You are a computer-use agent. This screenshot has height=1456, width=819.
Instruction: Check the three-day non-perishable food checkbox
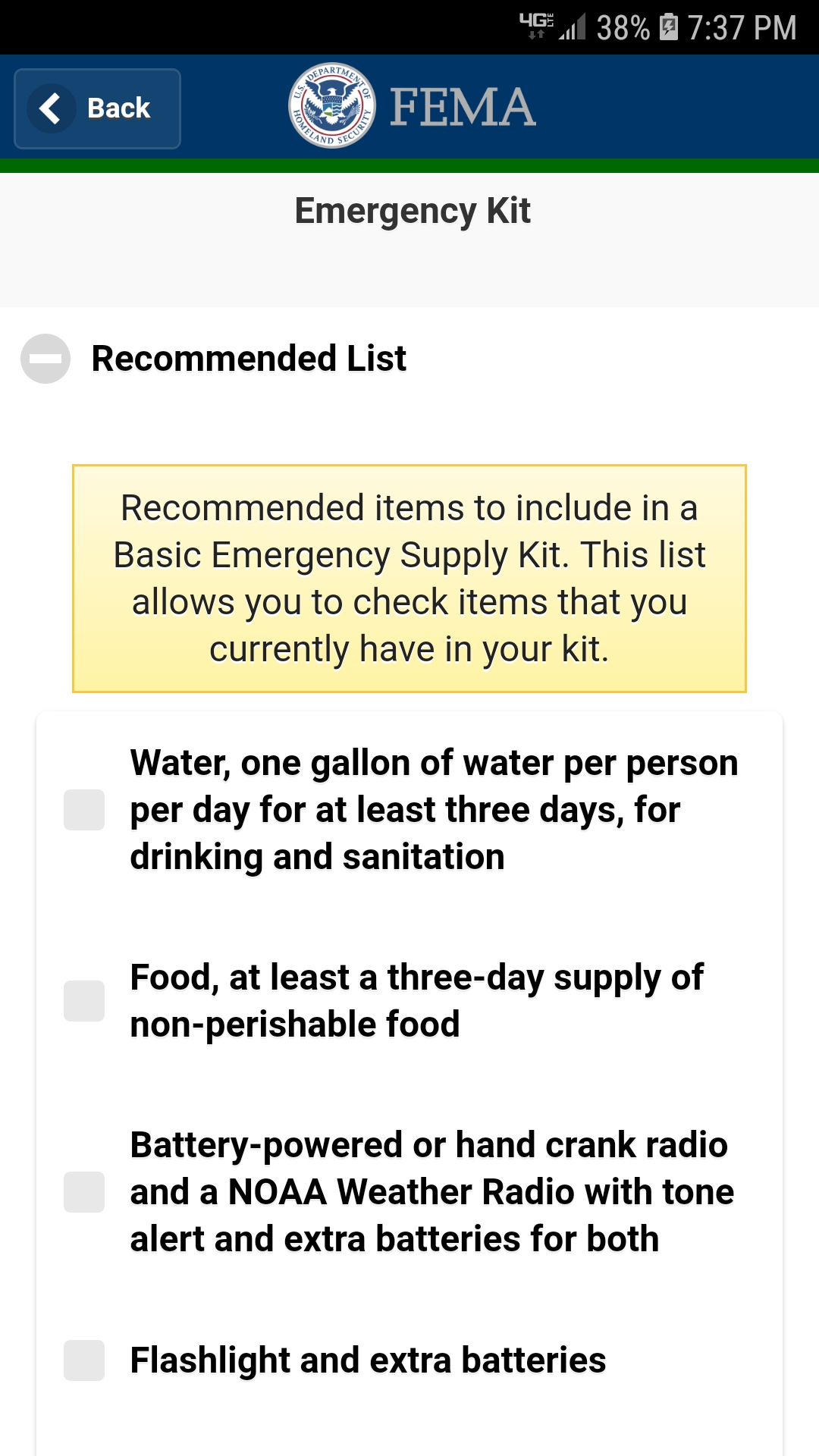pos(84,1001)
